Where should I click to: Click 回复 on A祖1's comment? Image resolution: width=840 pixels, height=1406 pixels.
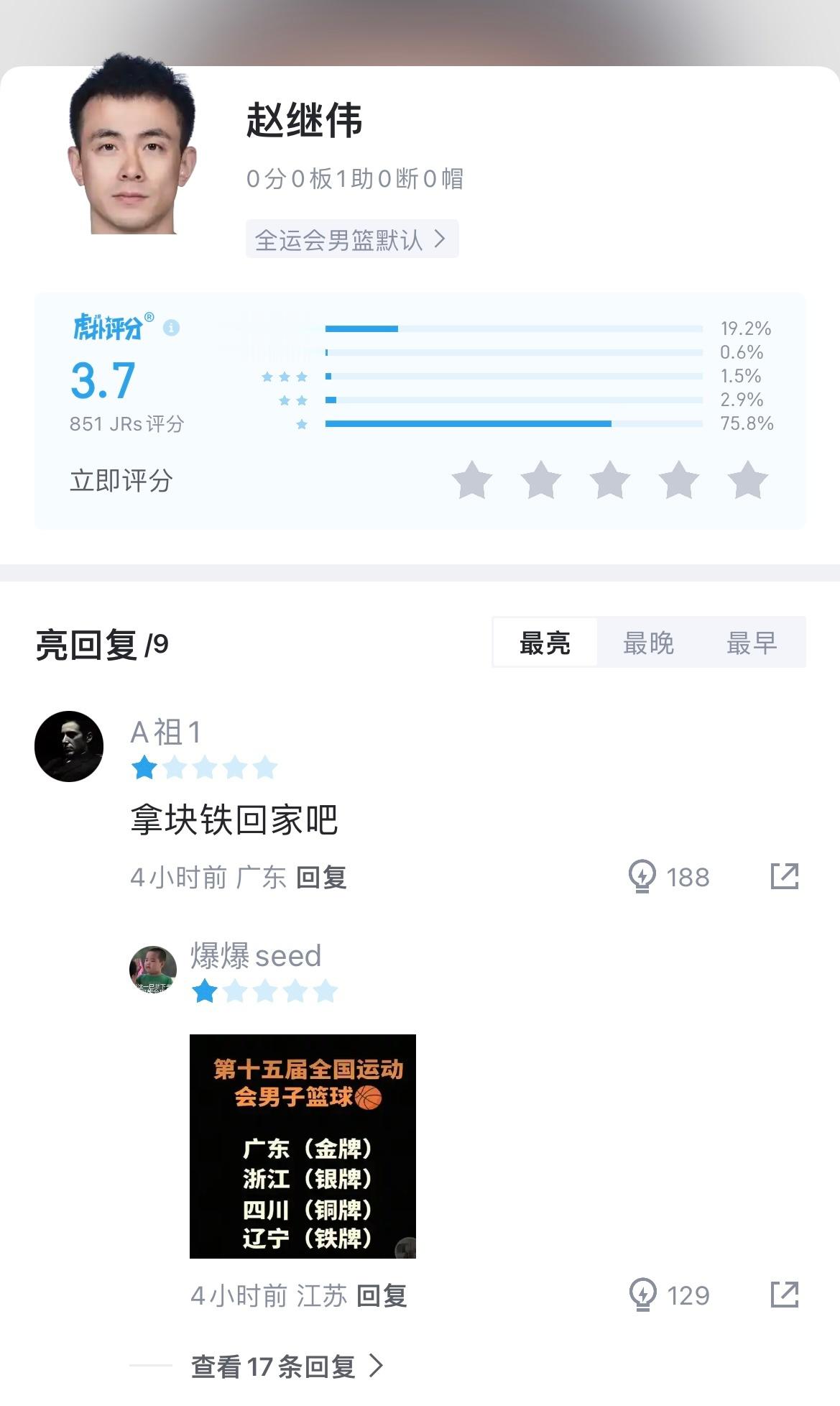coord(321,878)
